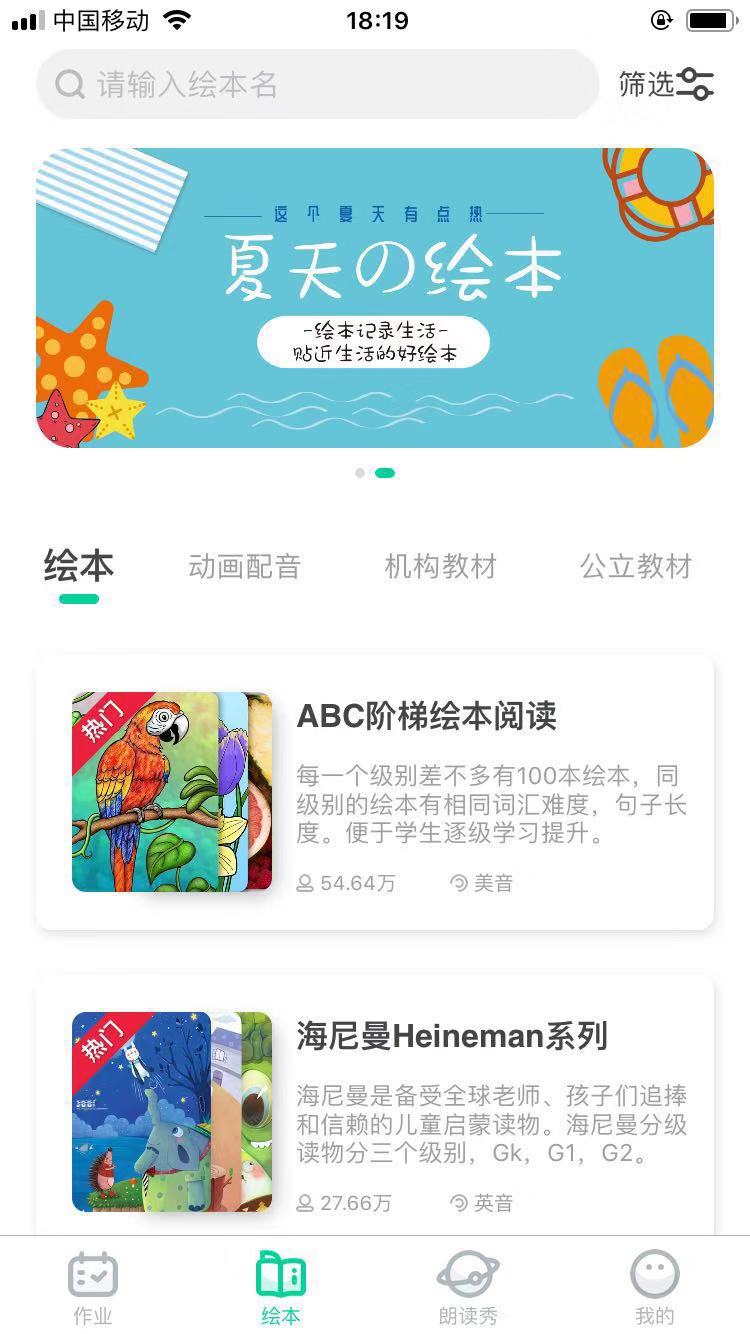
Task: Go to the 作业 bottom tab
Action: [x=93, y=1288]
